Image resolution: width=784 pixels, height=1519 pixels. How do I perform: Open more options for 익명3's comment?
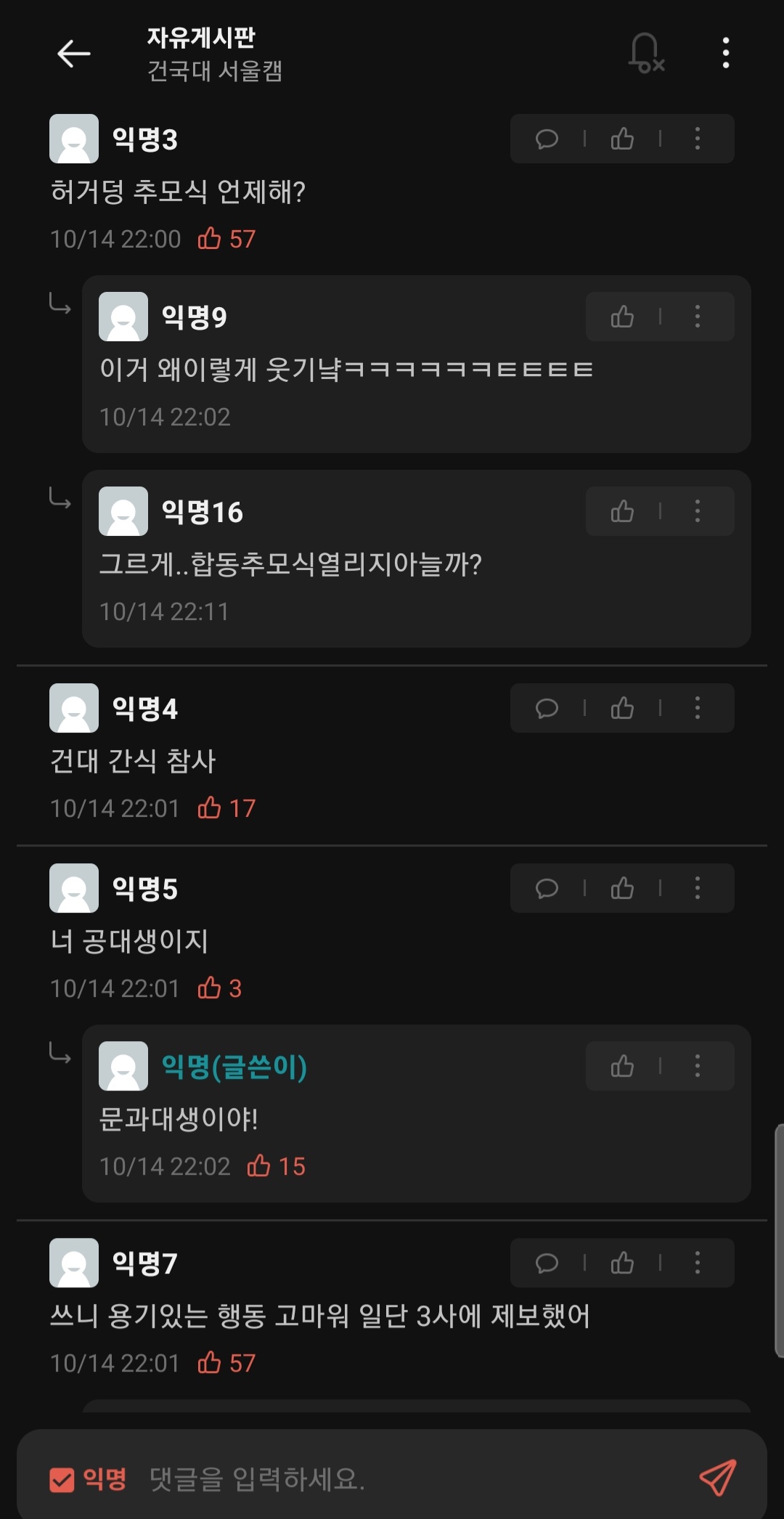coord(698,139)
